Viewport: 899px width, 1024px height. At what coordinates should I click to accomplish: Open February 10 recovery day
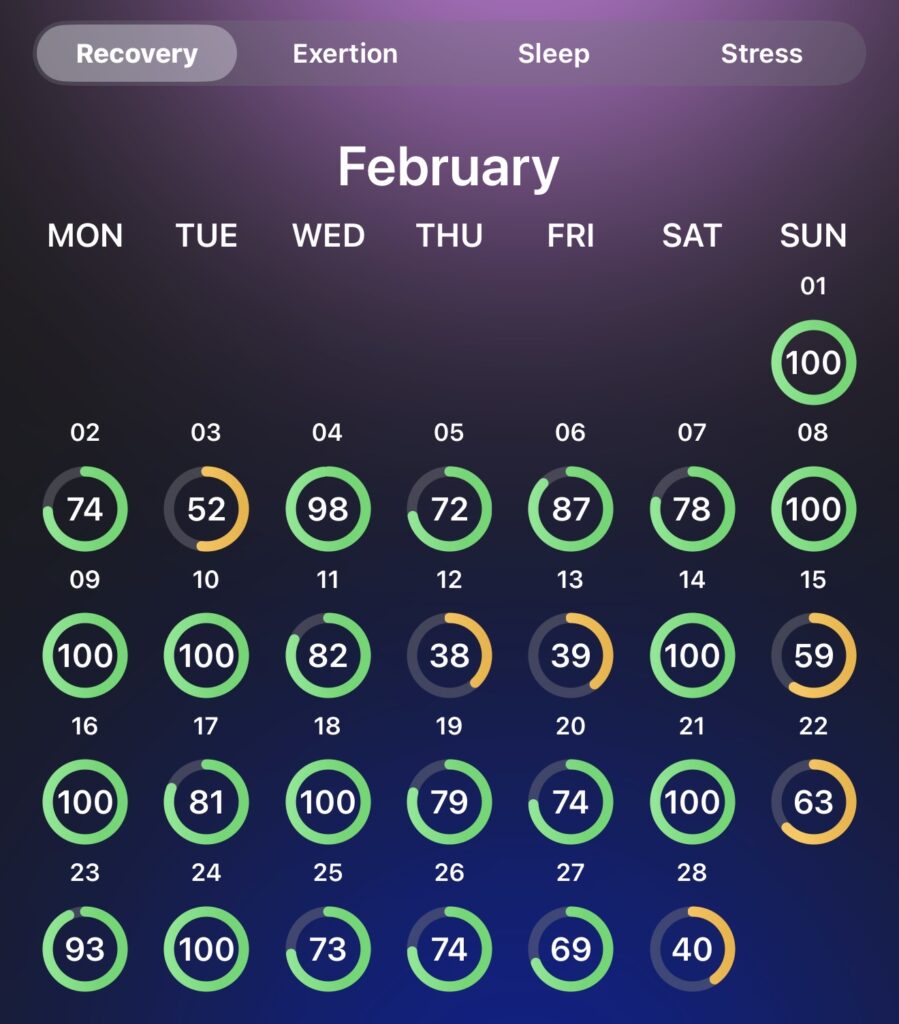pos(206,655)
